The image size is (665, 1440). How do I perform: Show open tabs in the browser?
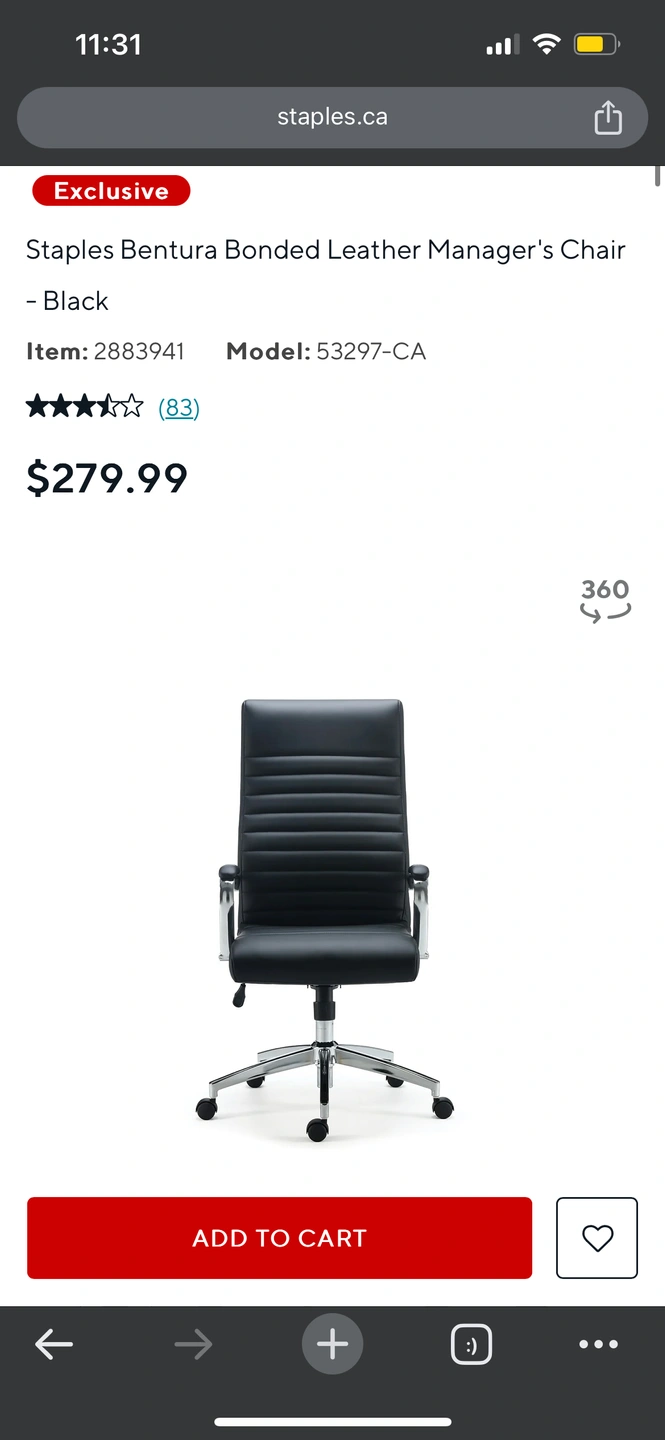click(471, 1345)
